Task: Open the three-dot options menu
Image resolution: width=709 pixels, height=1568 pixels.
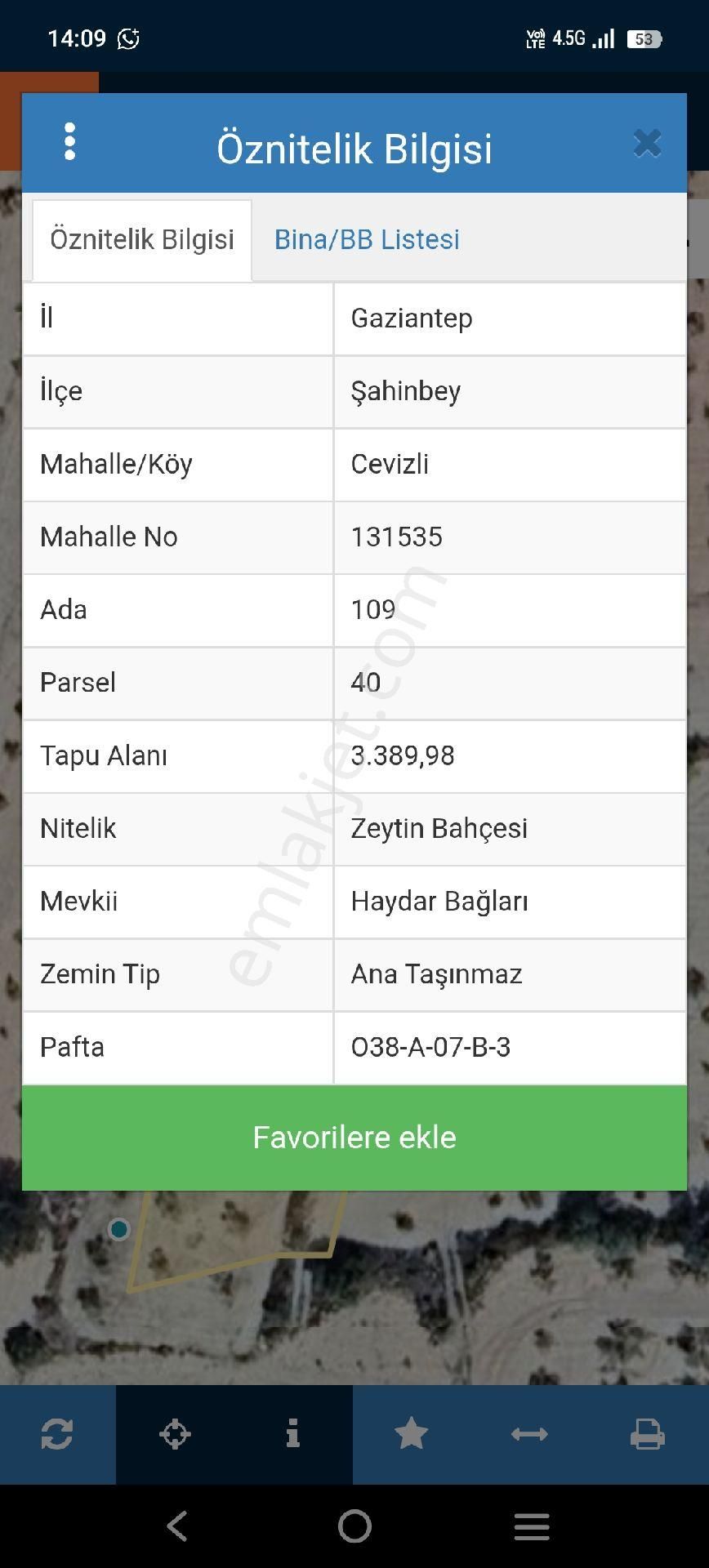Action: coord(70,142)
